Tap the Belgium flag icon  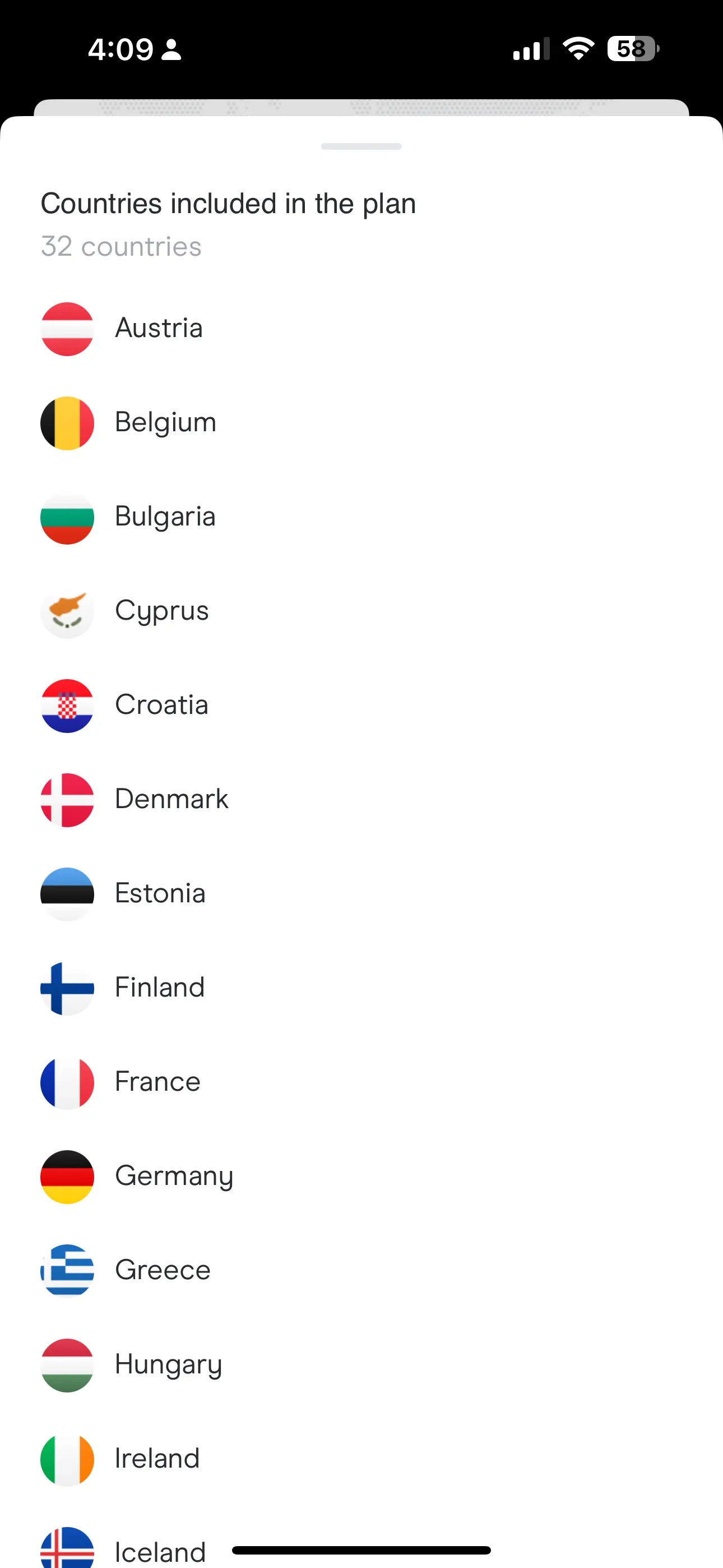point(67,422)
